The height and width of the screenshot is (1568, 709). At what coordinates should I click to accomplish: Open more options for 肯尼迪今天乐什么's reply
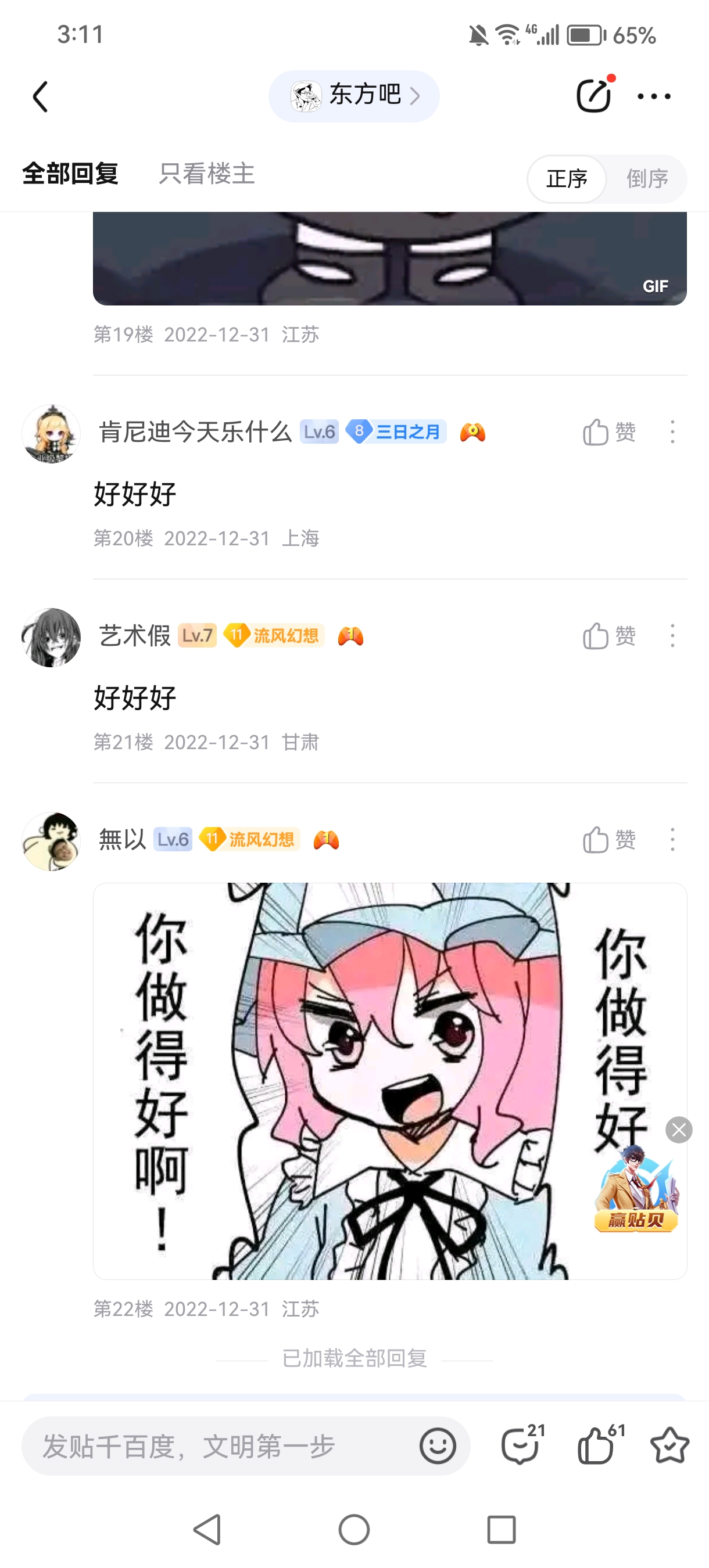coord(672,432)
